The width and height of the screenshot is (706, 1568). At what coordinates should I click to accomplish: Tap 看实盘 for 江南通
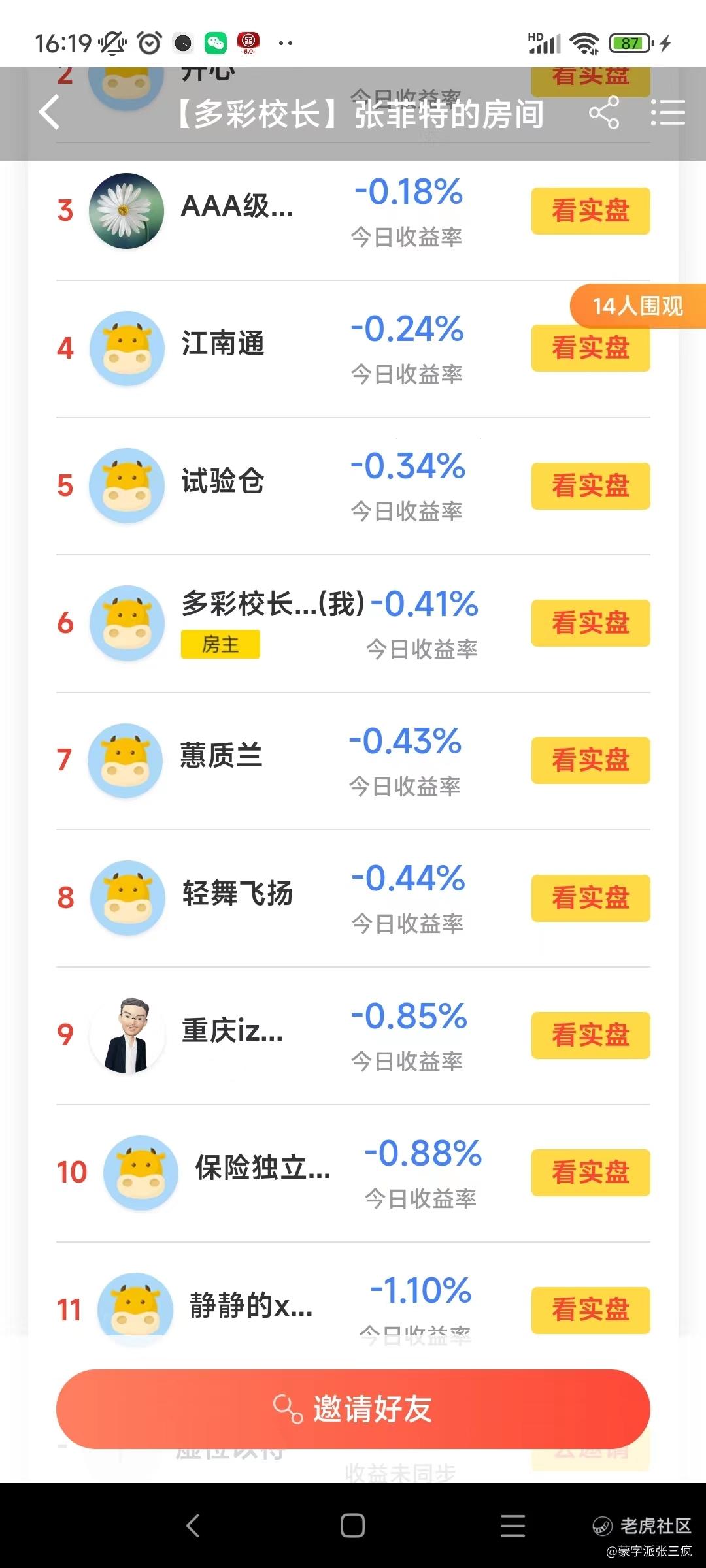pyautogui.click(x=590, y=349)
